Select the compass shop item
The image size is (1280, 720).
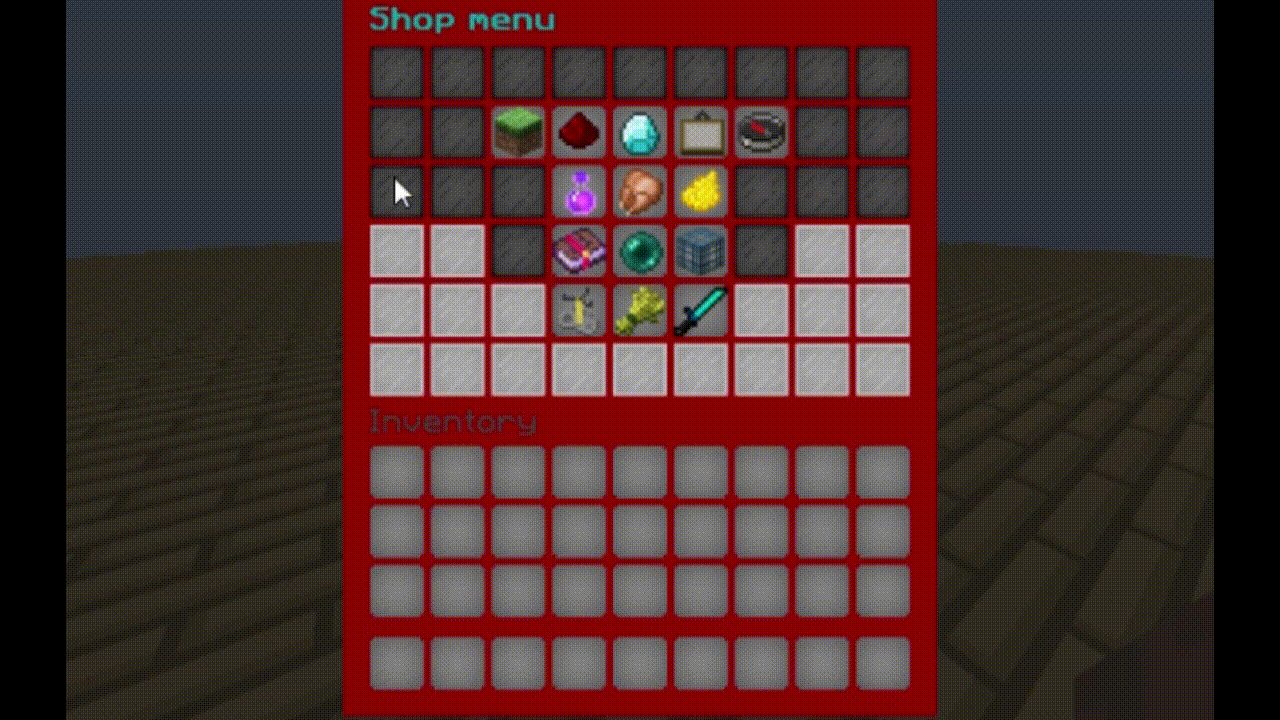(762, 133)
